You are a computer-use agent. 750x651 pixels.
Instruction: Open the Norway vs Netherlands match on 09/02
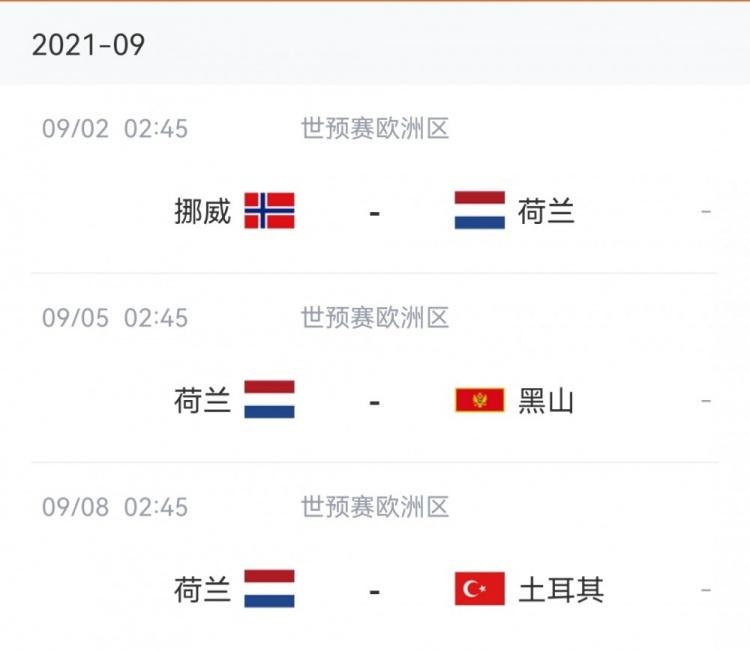click(374, 211)
